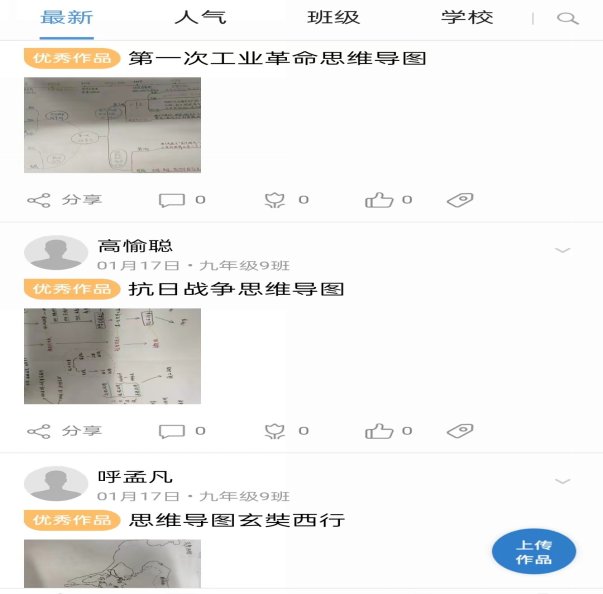This screenshot has height=594, width=603.
Task: Tap the tag icon under 第一次工业革命思维导图
Action: tap(459, 200)
